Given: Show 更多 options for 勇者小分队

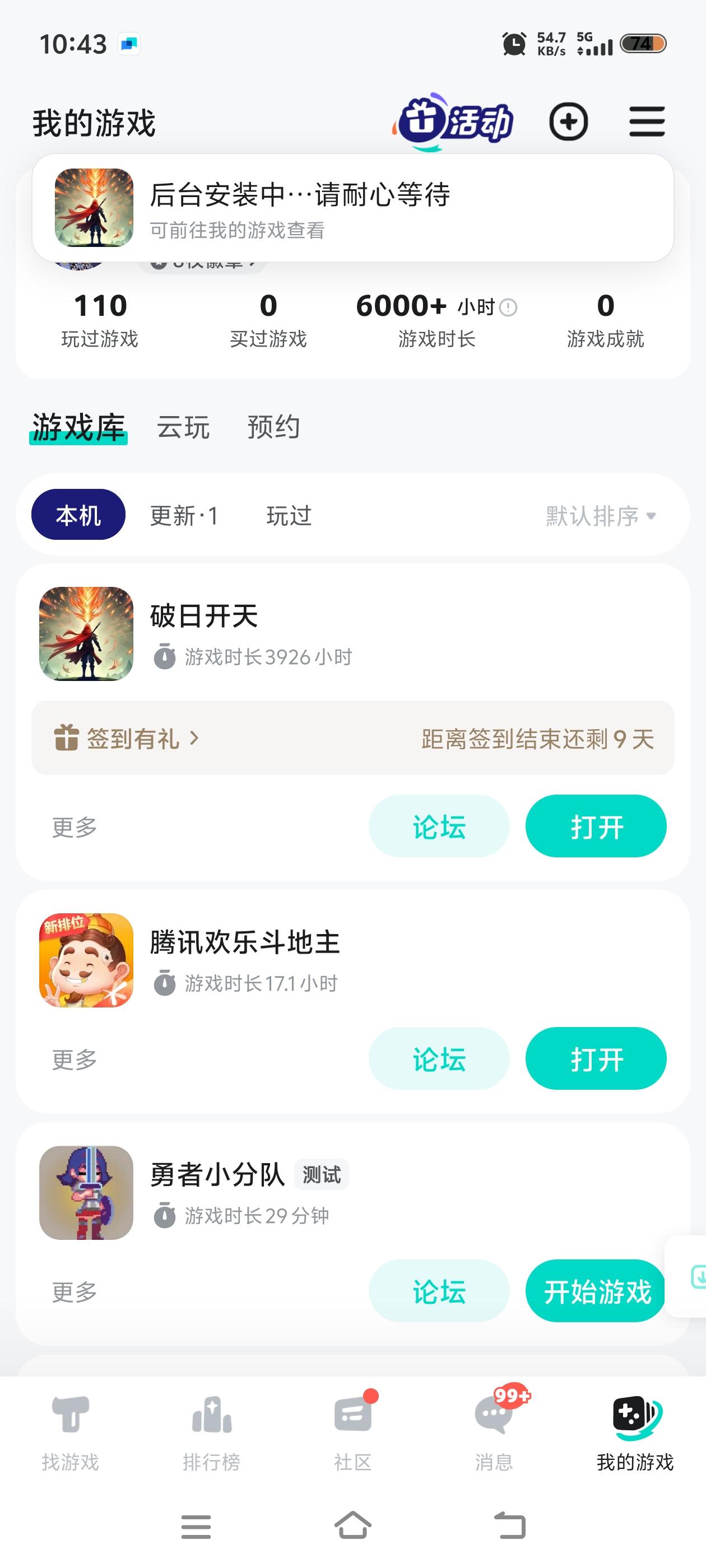Looking at the screenshot, I should click(x=75, y=1292).
